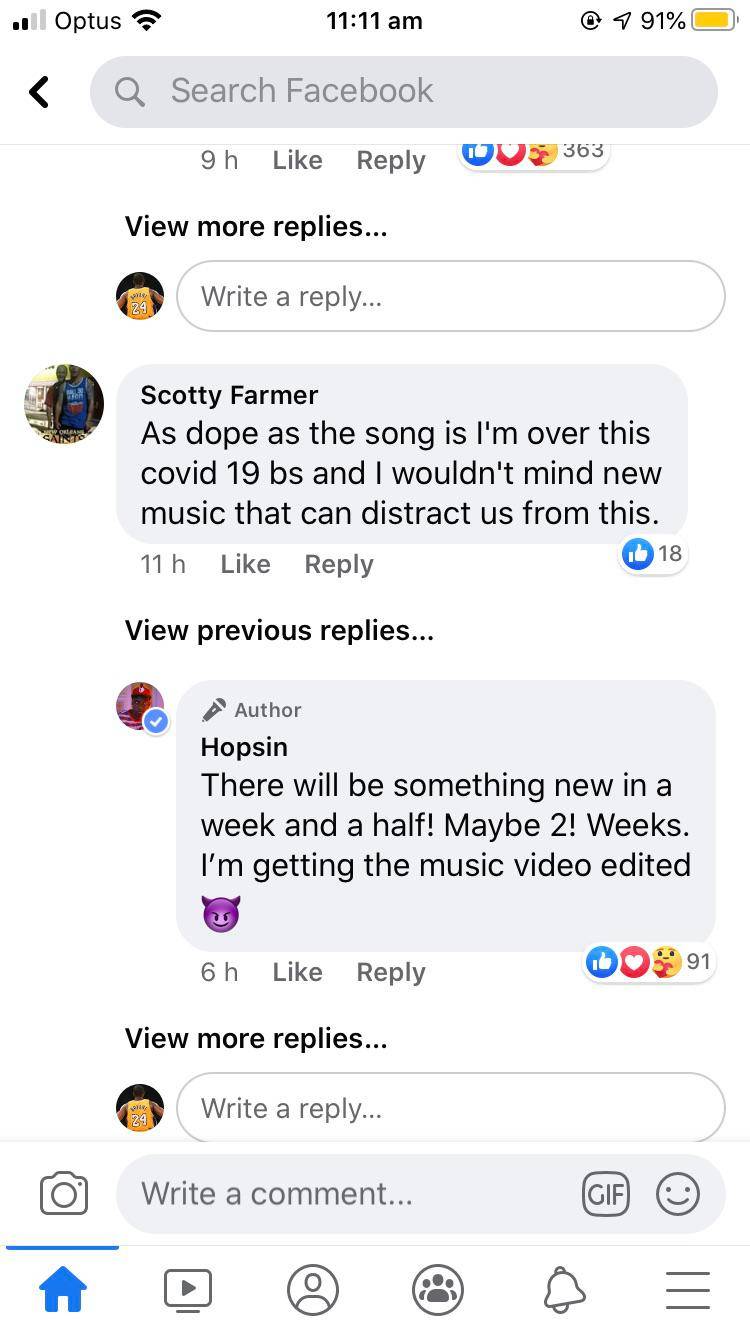Go back using the back arrow
The width and height of the screenshot is (750, 1334).
[40, 92]
